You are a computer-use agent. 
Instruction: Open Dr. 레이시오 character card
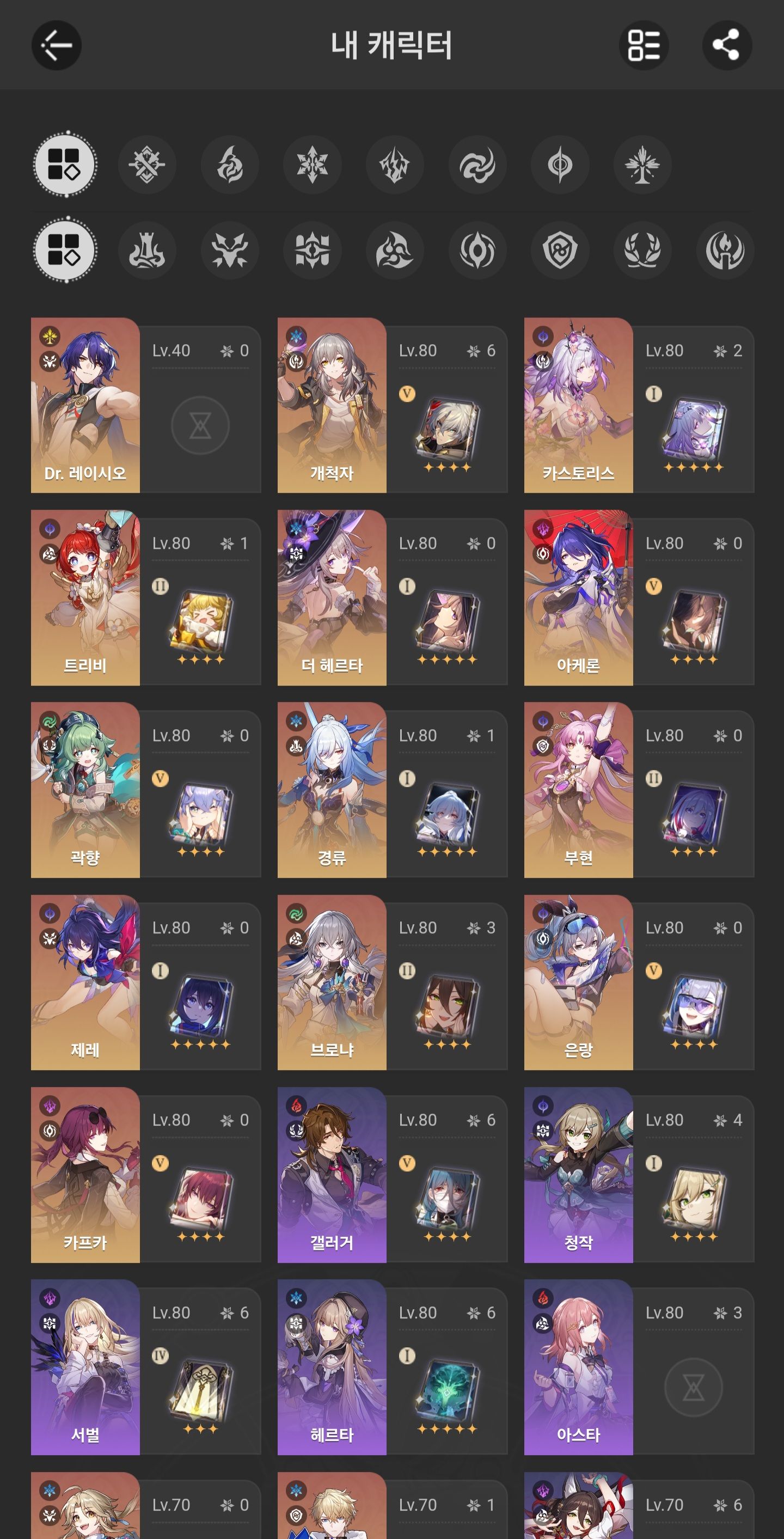click(85, 405)
